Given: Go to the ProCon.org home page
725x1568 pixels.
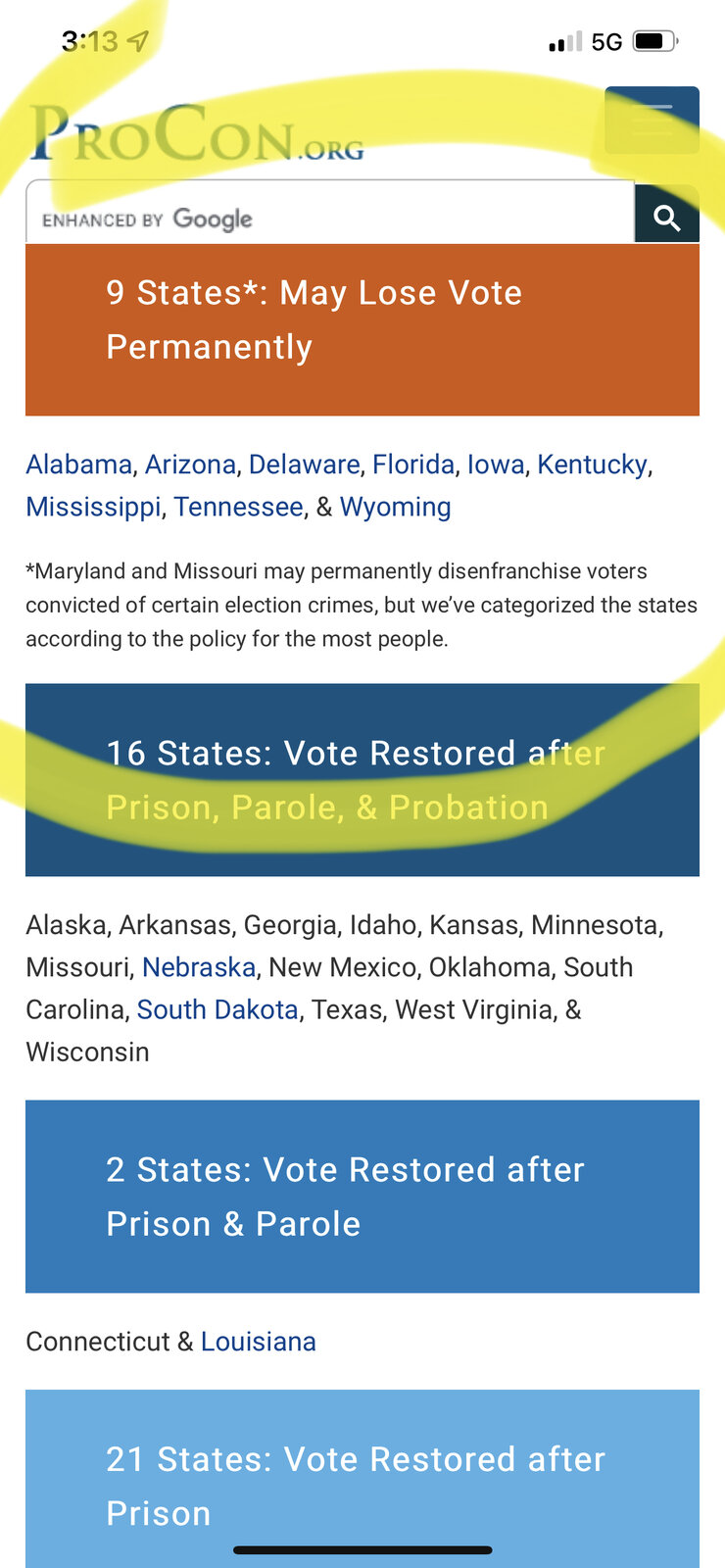Looking at the screenshot, I should pos(197,133).
